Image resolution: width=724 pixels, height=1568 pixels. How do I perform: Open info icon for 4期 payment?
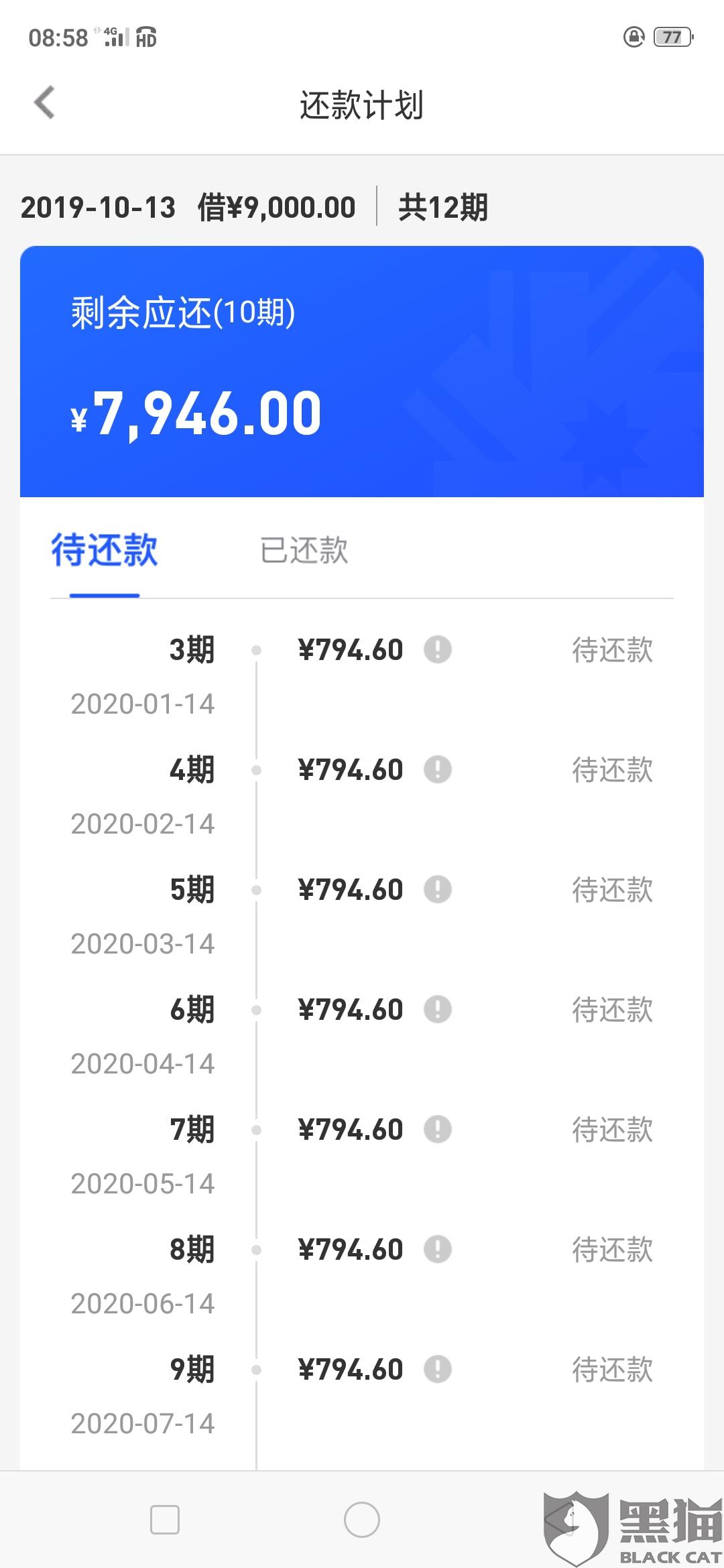pos(438,769)
